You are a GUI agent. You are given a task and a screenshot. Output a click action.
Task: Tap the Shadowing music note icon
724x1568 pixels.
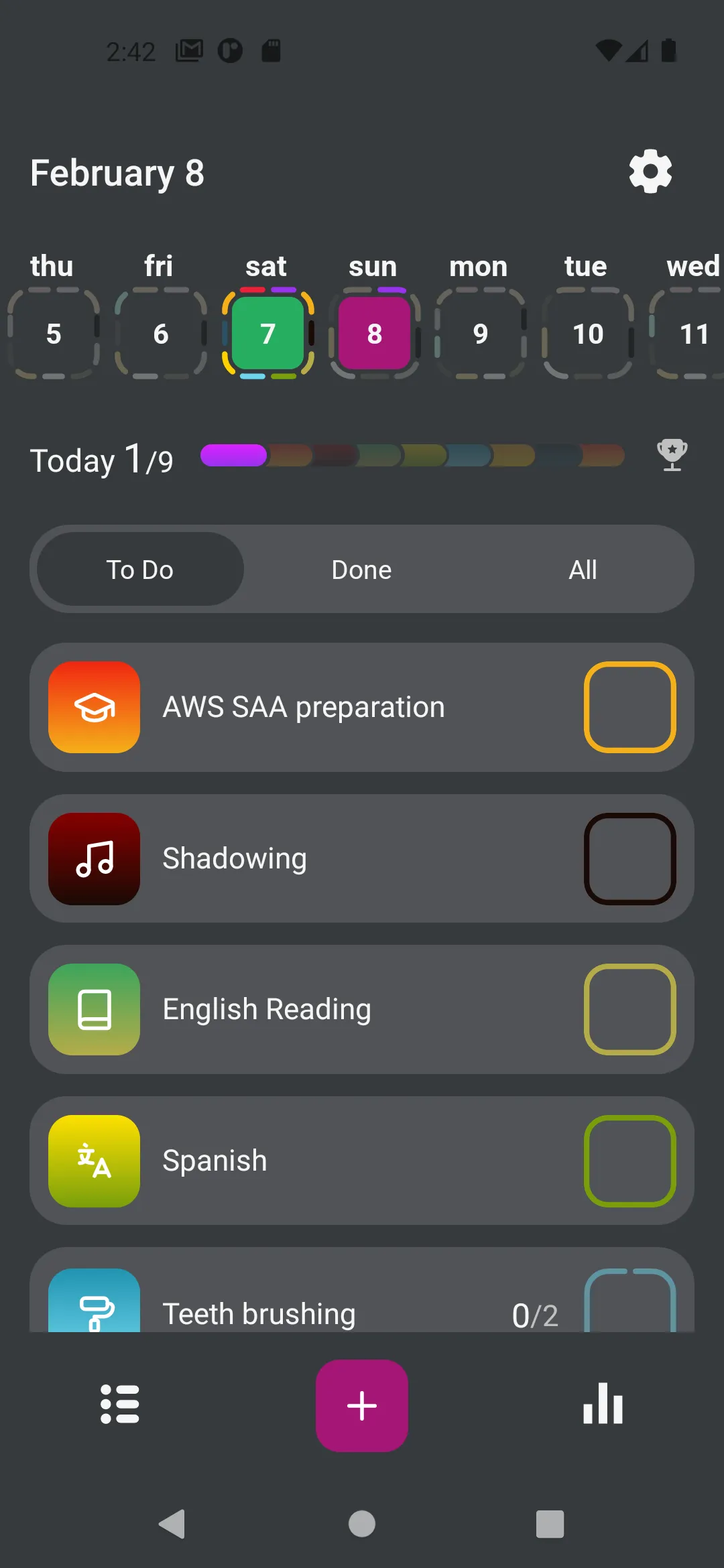[94, 858]
